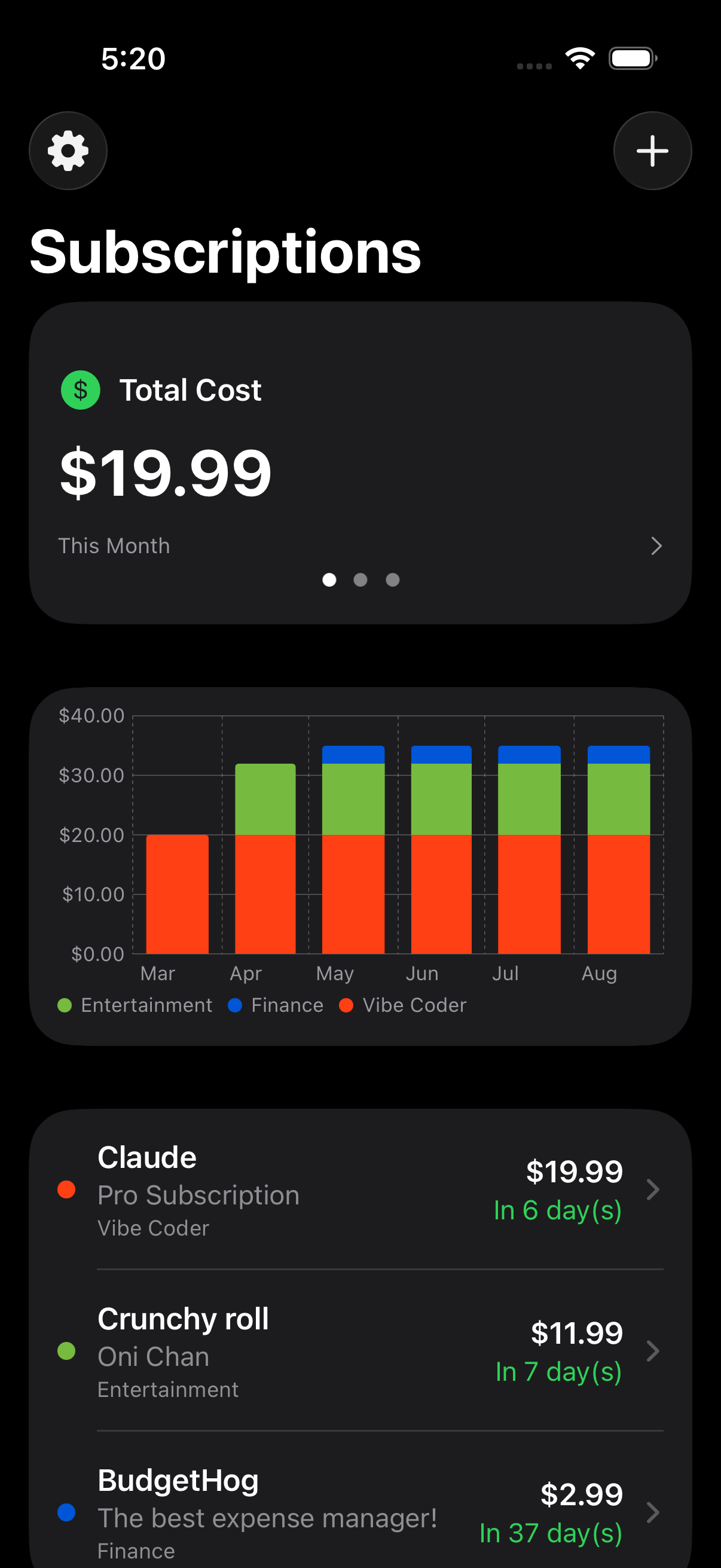Expand the Crunchy roll row chevron
Viewport: 721px width, 1568px height.
pyautogui.click(x=653, y=1352)
